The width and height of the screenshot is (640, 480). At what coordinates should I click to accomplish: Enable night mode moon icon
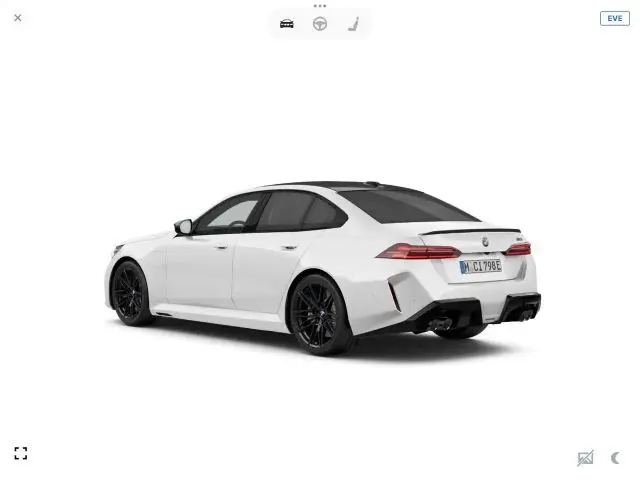pos(615,458)
